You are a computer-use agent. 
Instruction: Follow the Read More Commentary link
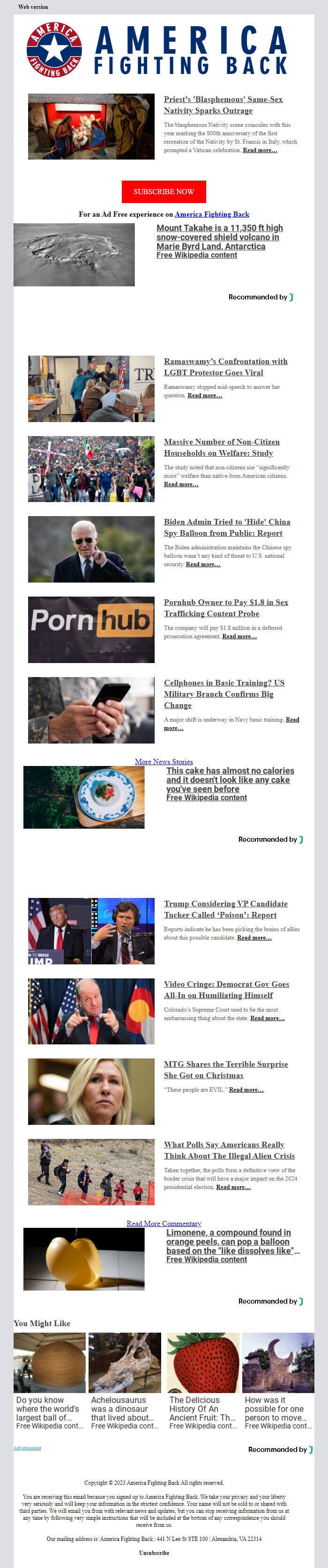(x=164, y=1223)
